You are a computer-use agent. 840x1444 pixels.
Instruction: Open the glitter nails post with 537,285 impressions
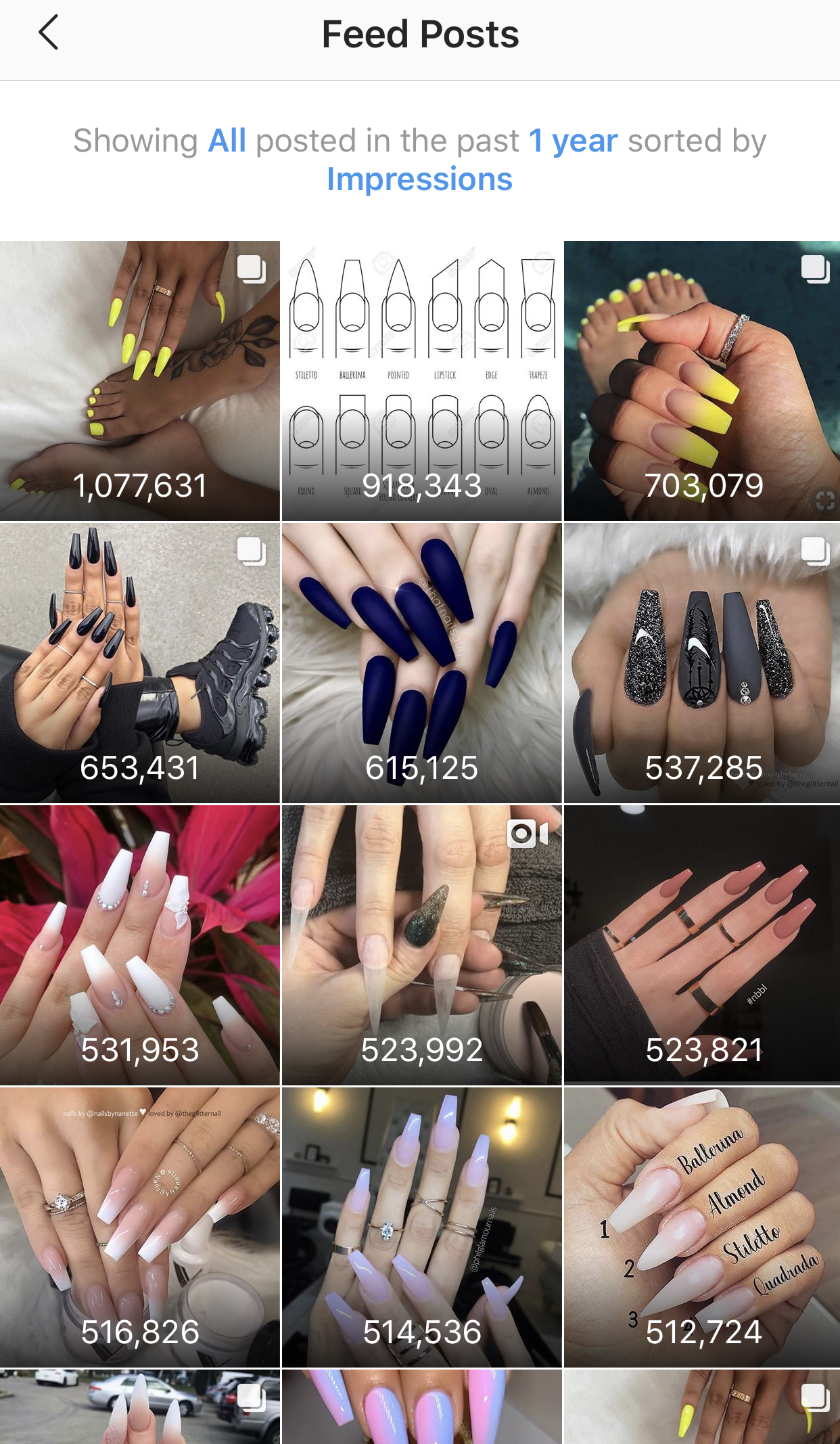point(702,663)
